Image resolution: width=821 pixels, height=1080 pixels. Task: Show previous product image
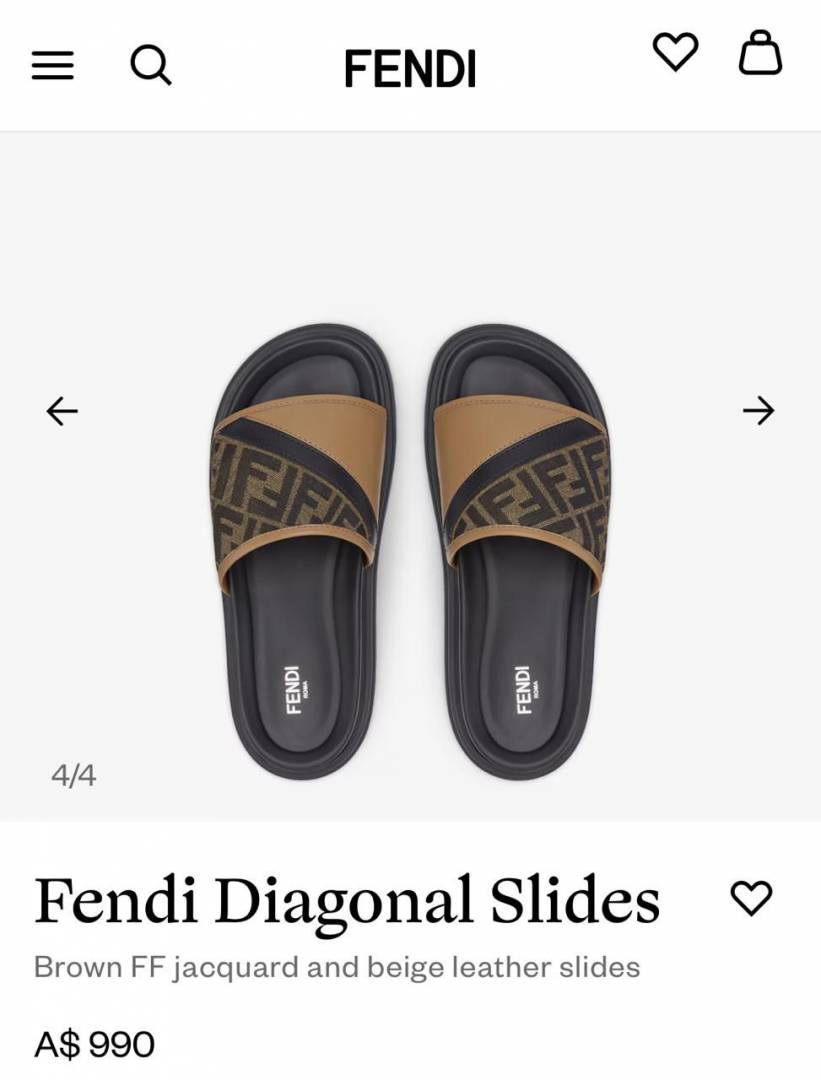62,410
